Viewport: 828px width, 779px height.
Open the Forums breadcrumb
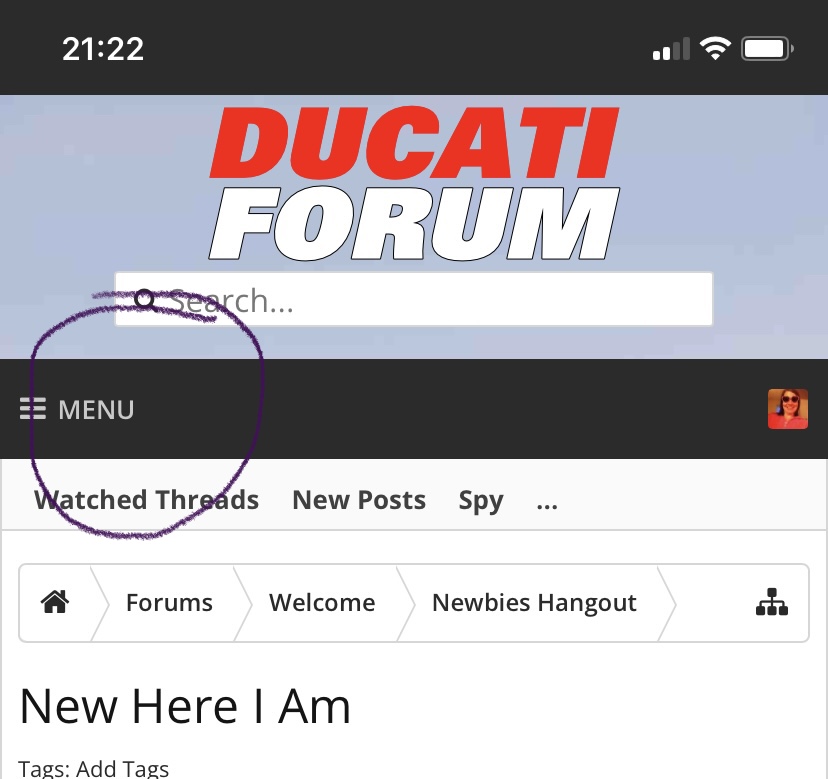[x=169, y=603]
